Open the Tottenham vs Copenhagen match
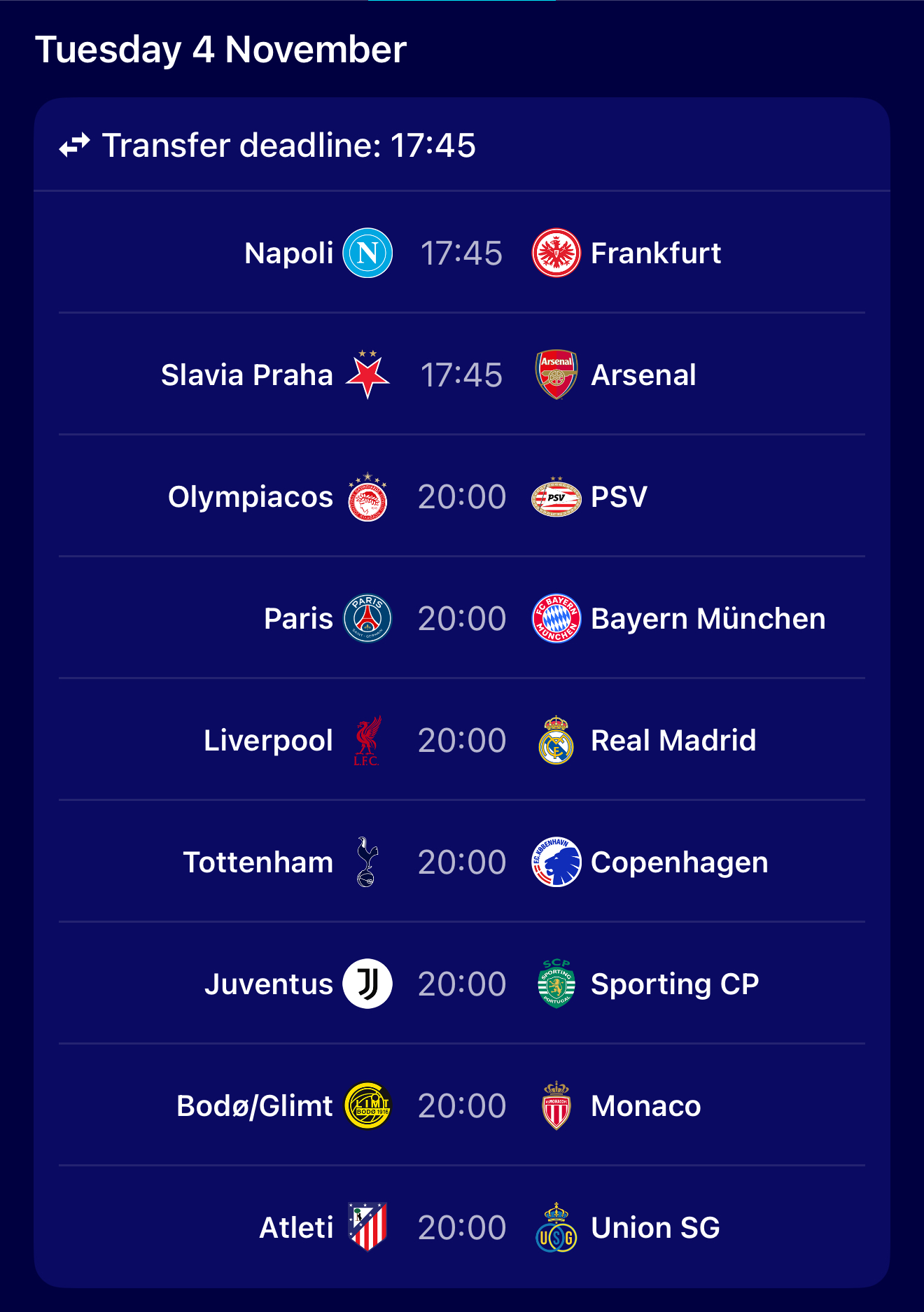Image resolution: width=924 pixels, height=1312 pixels. 461,863
